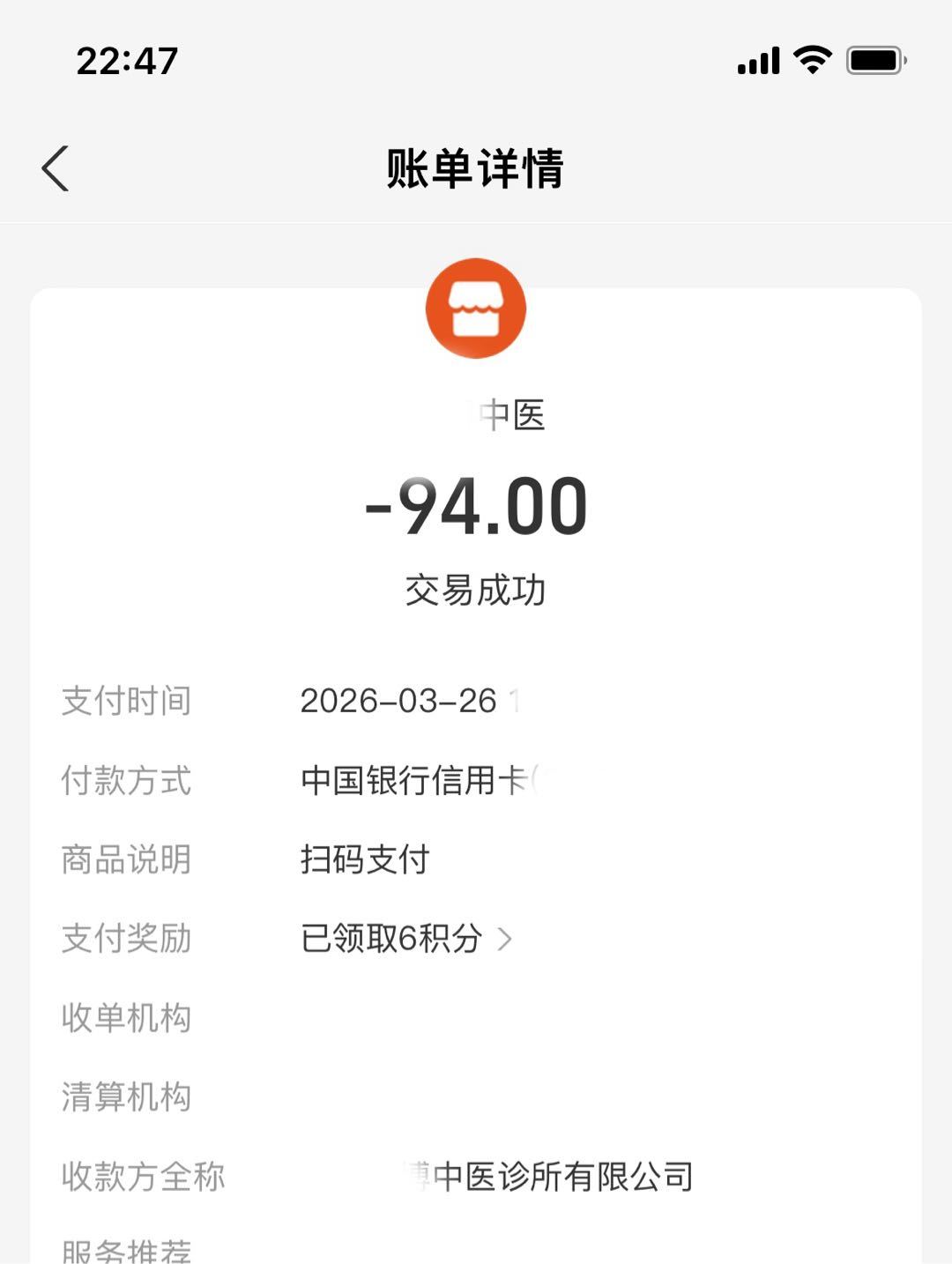Go back from the bill details page
Screen dimensions: 952x1264
pos(56,168)
